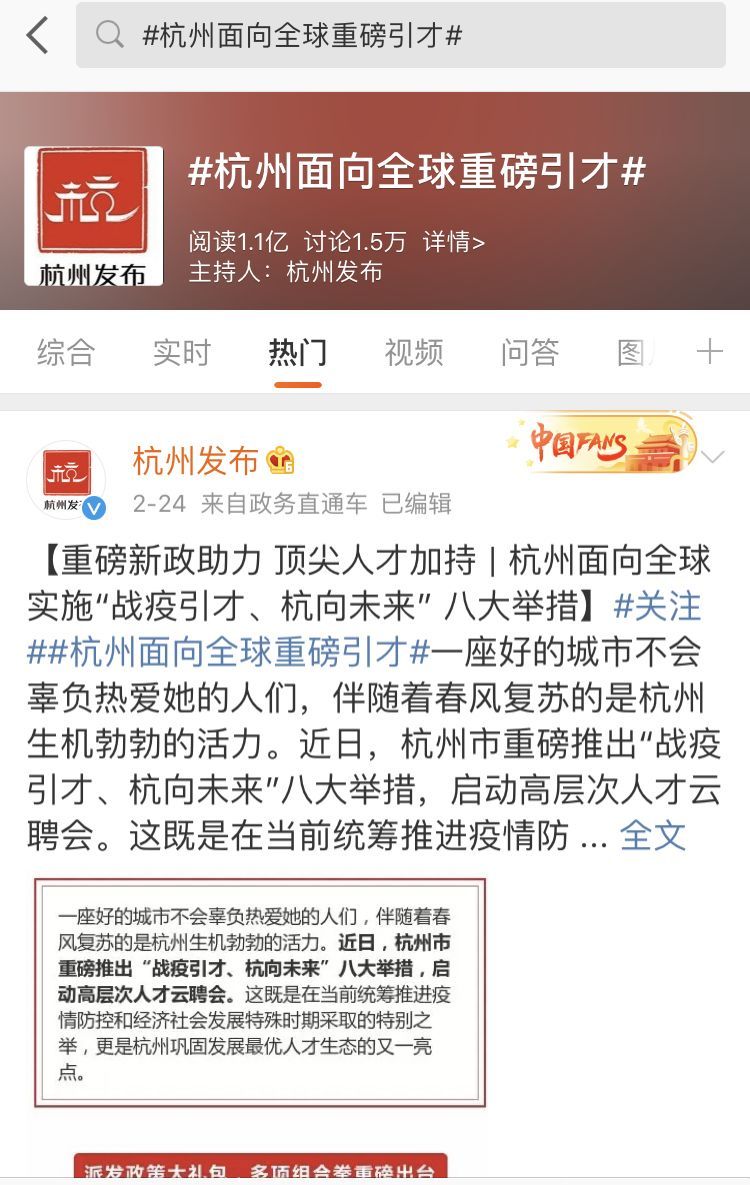The image size is (750, 1185).
Task: Switch to the 综合 tab
Action: [66, 352]
